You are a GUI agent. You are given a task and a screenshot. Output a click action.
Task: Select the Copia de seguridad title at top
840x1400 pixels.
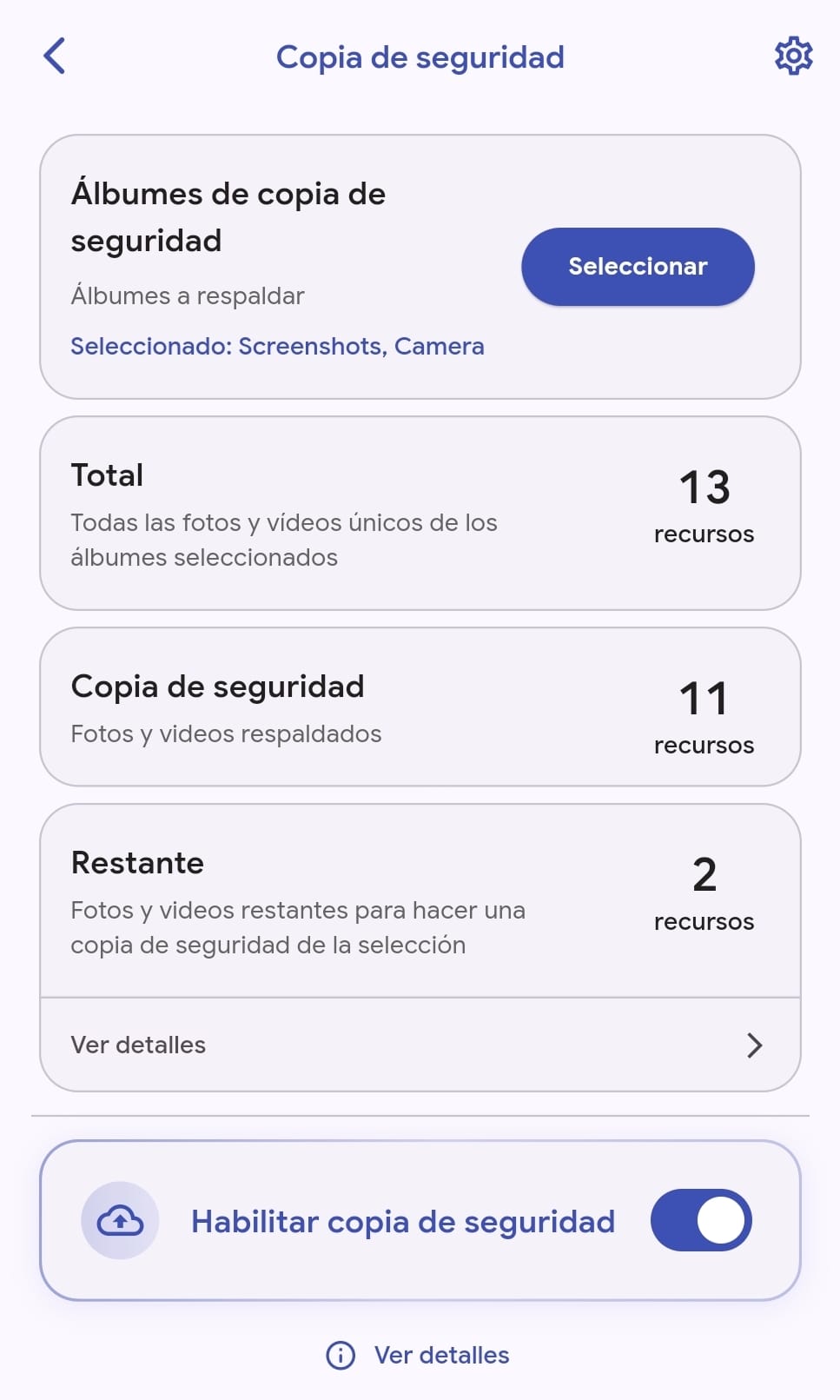[420, 57]
